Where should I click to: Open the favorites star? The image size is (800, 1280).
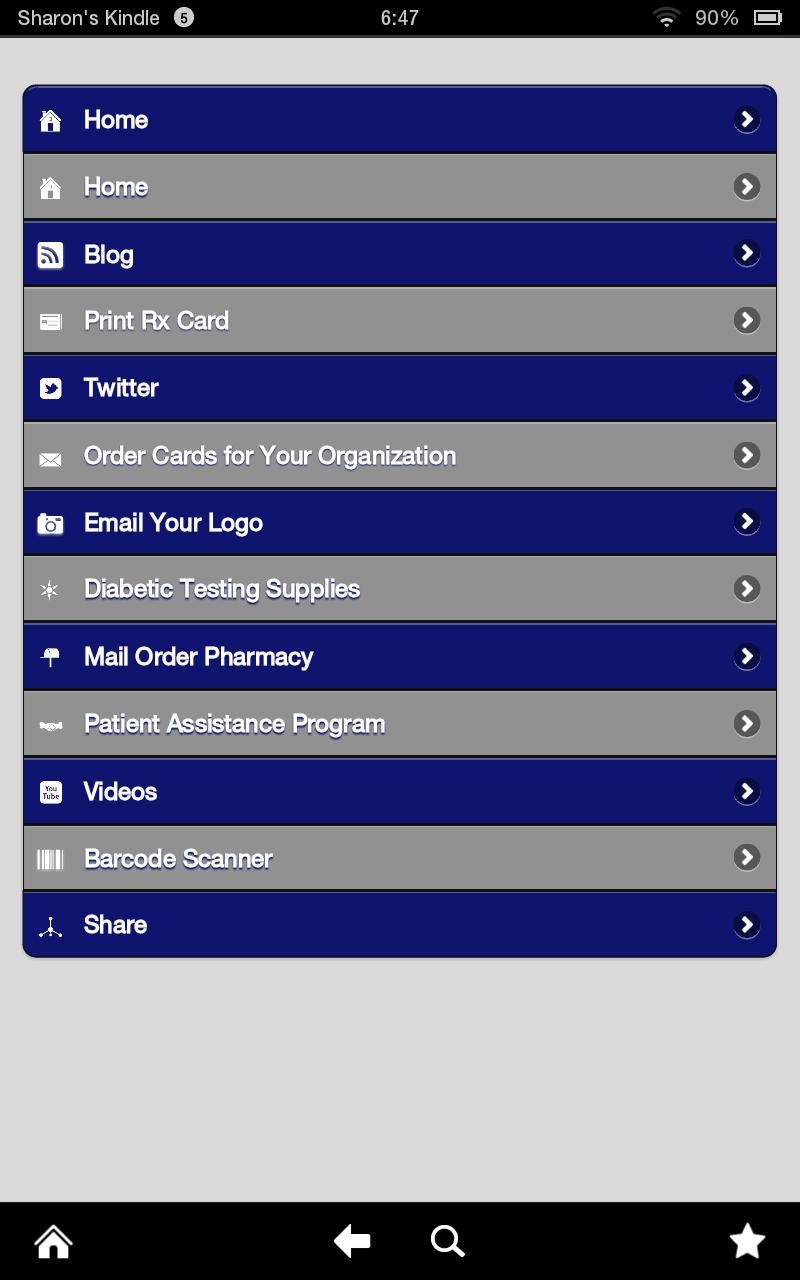coord(747,1242)
